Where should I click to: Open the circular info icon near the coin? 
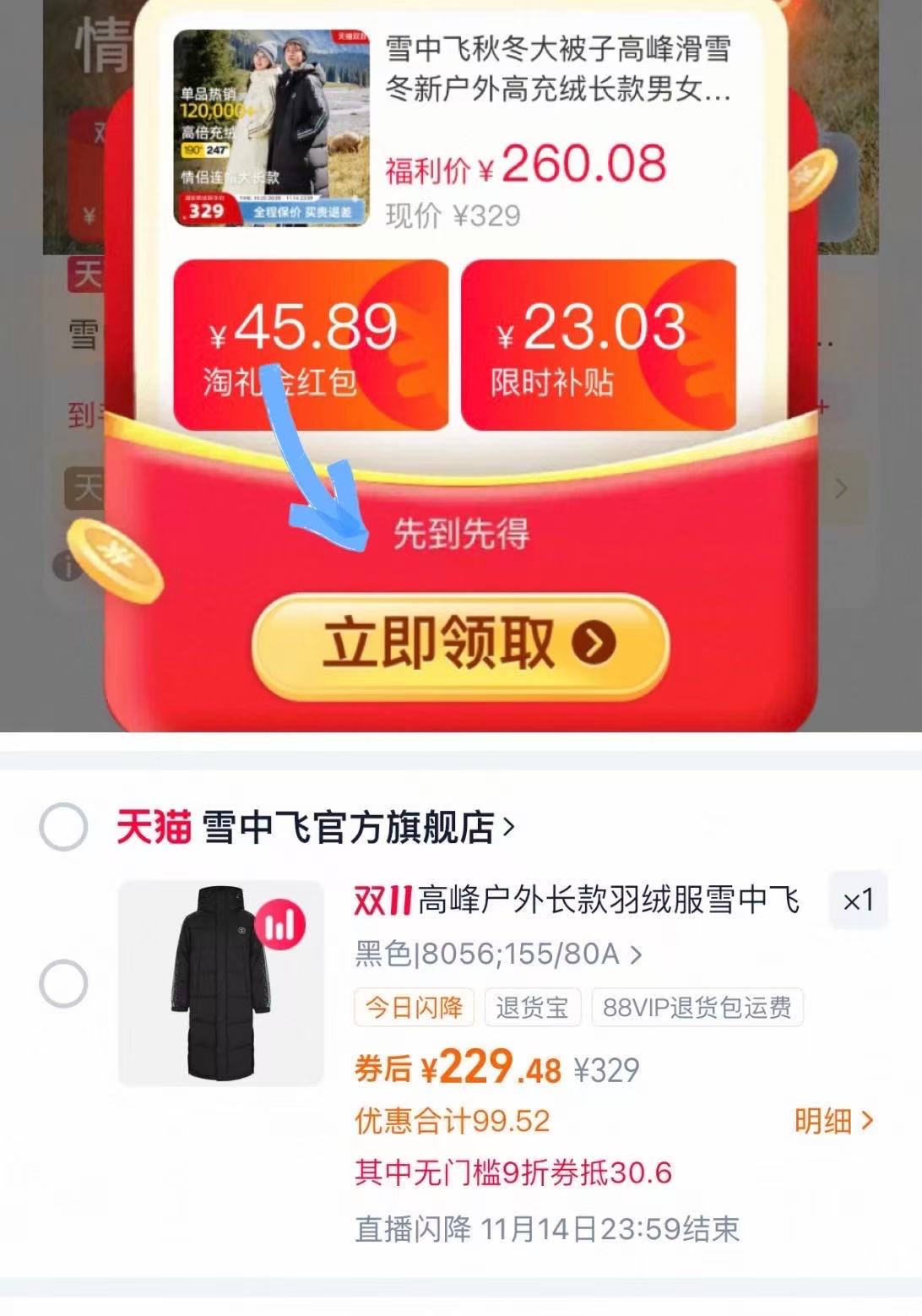(67, 566)
